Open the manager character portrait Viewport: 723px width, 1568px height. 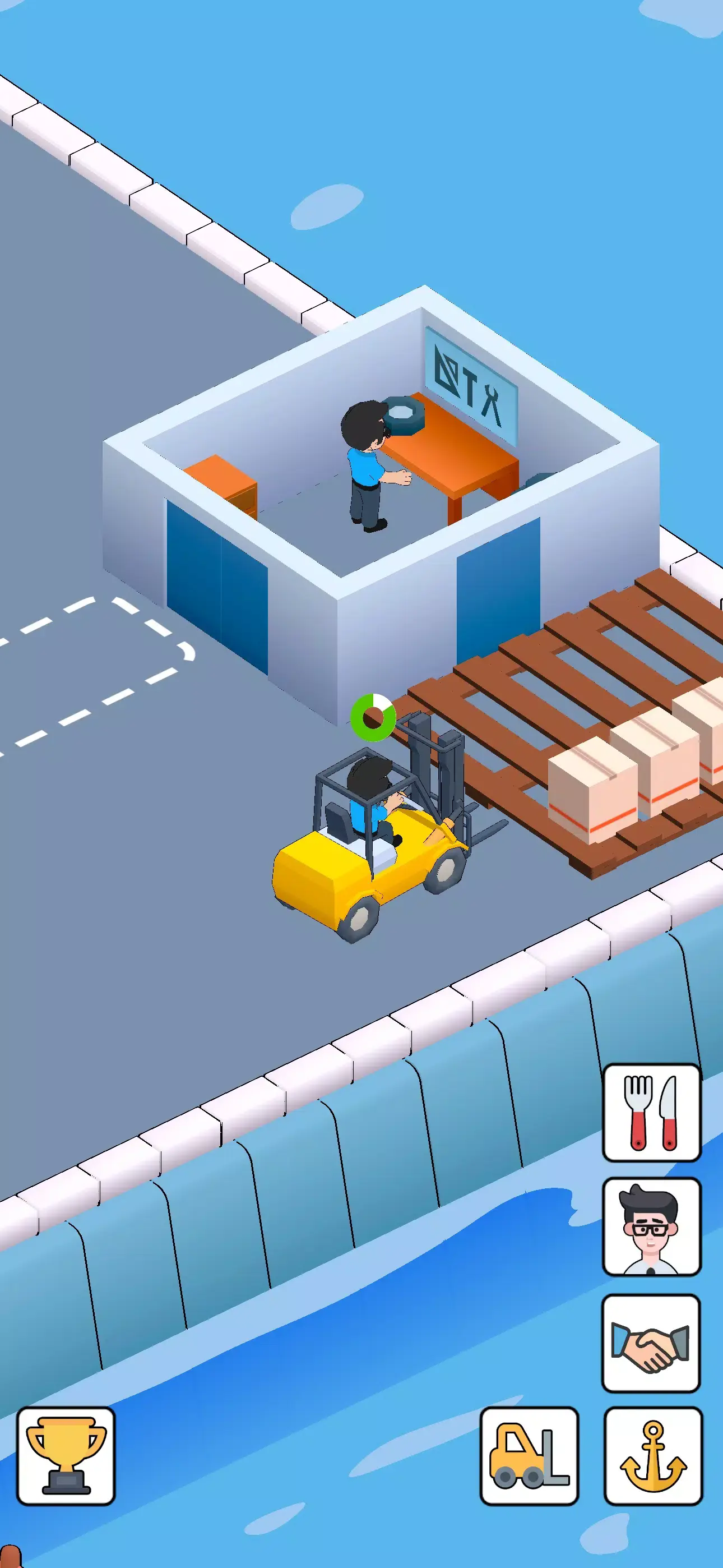651,1226
